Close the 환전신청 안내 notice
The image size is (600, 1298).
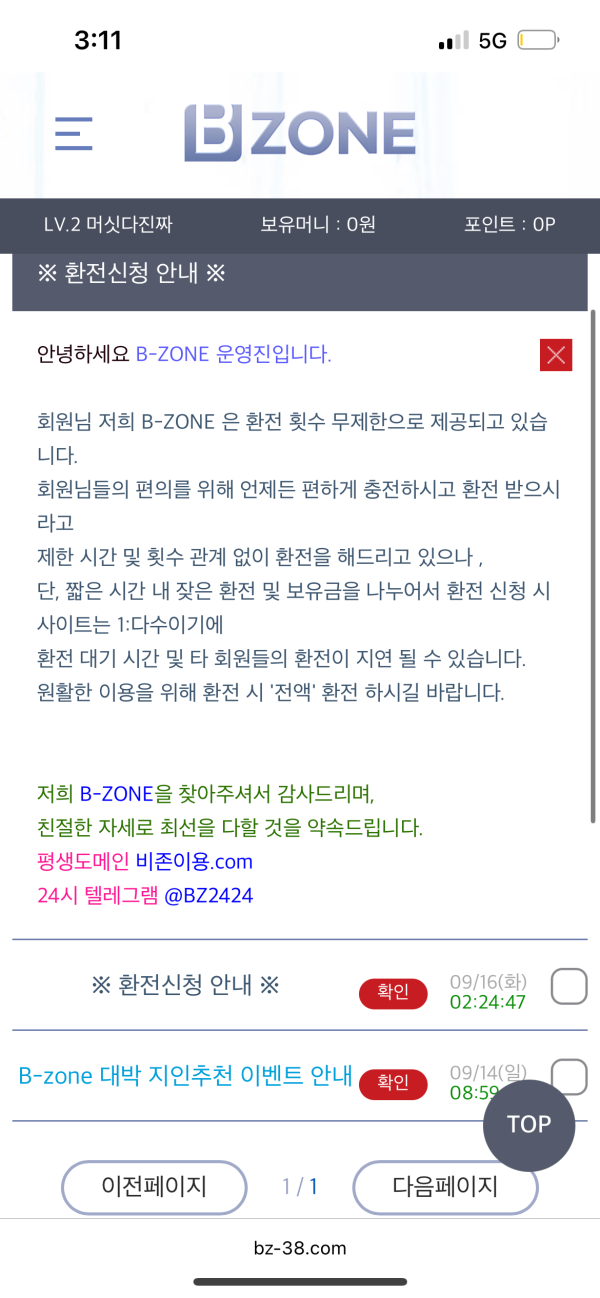coord(556,354)
